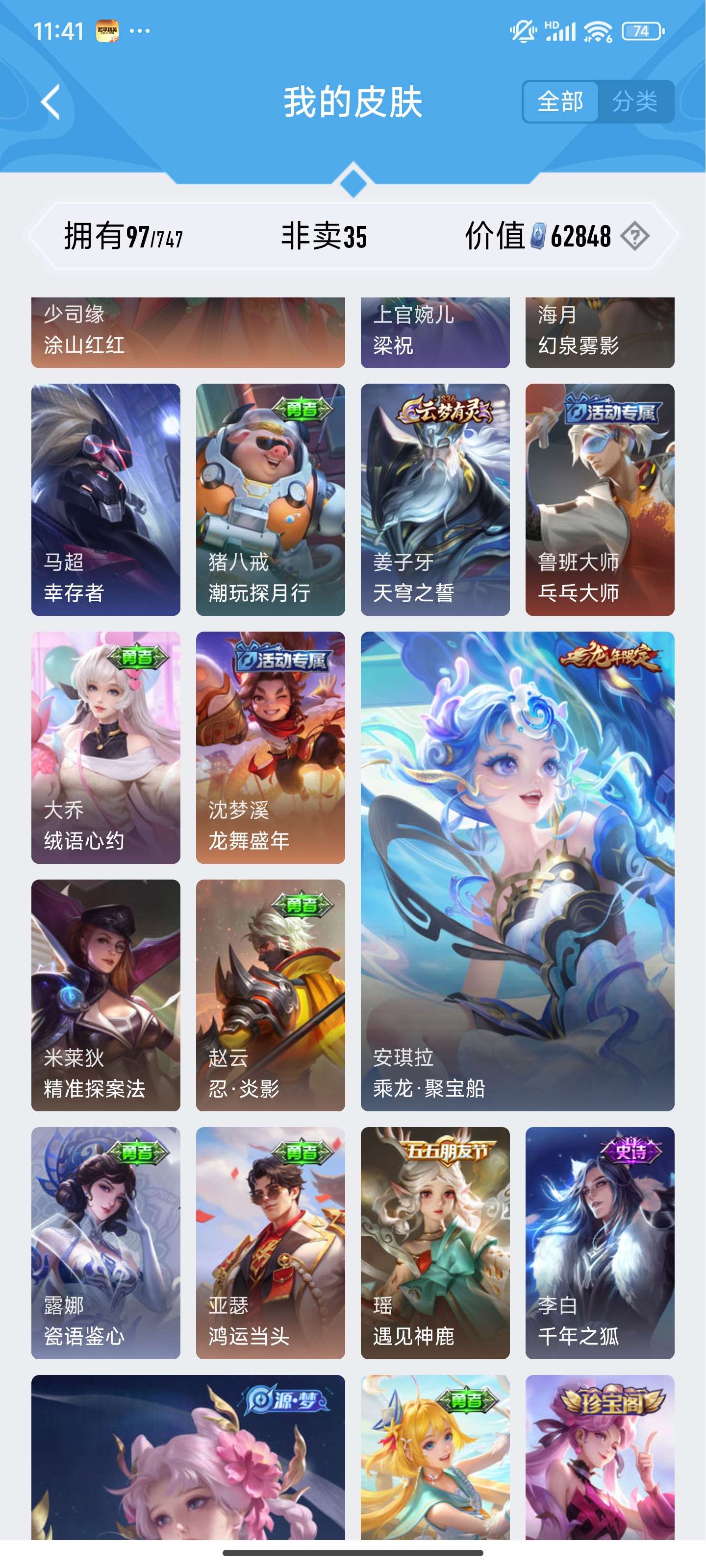Open 少司缘 涂山红红 skin card

tap(188, 332)
